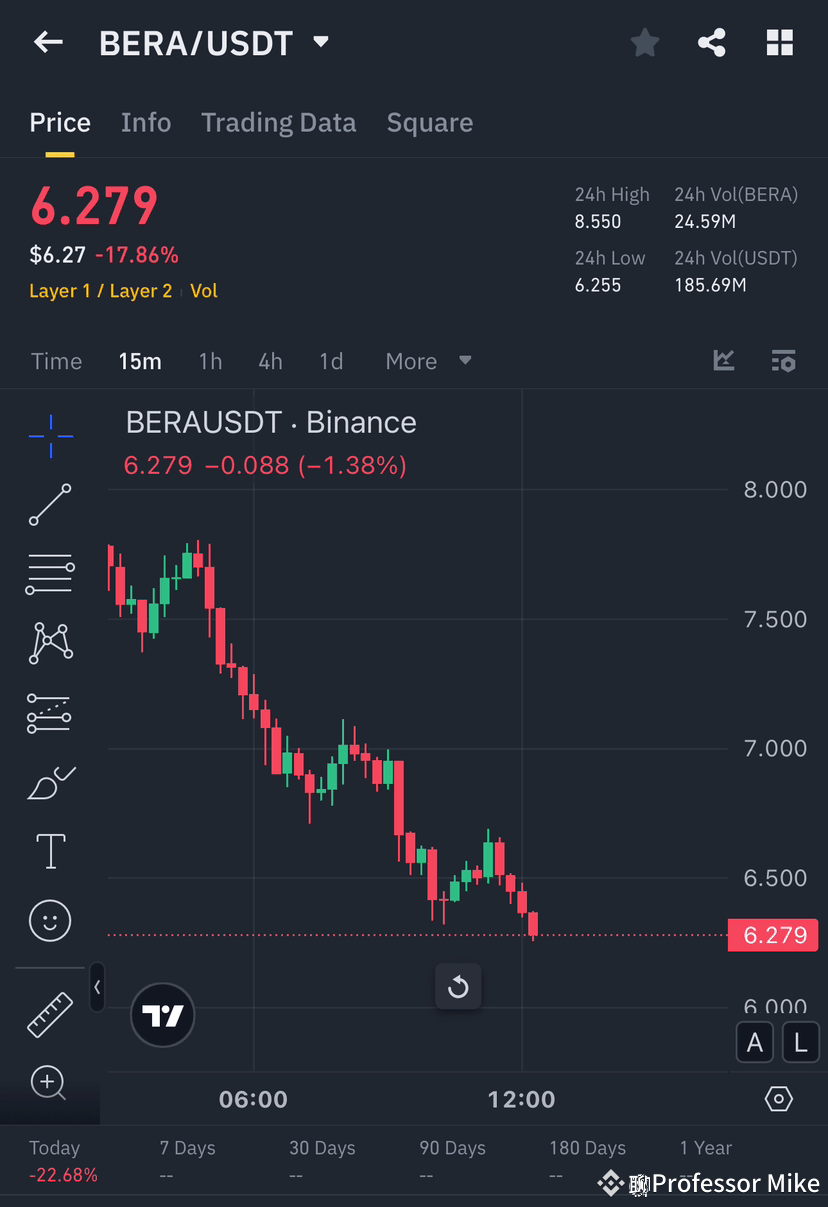
Task: Open the patterns drawing tool
Action: (x=50, y=643)
